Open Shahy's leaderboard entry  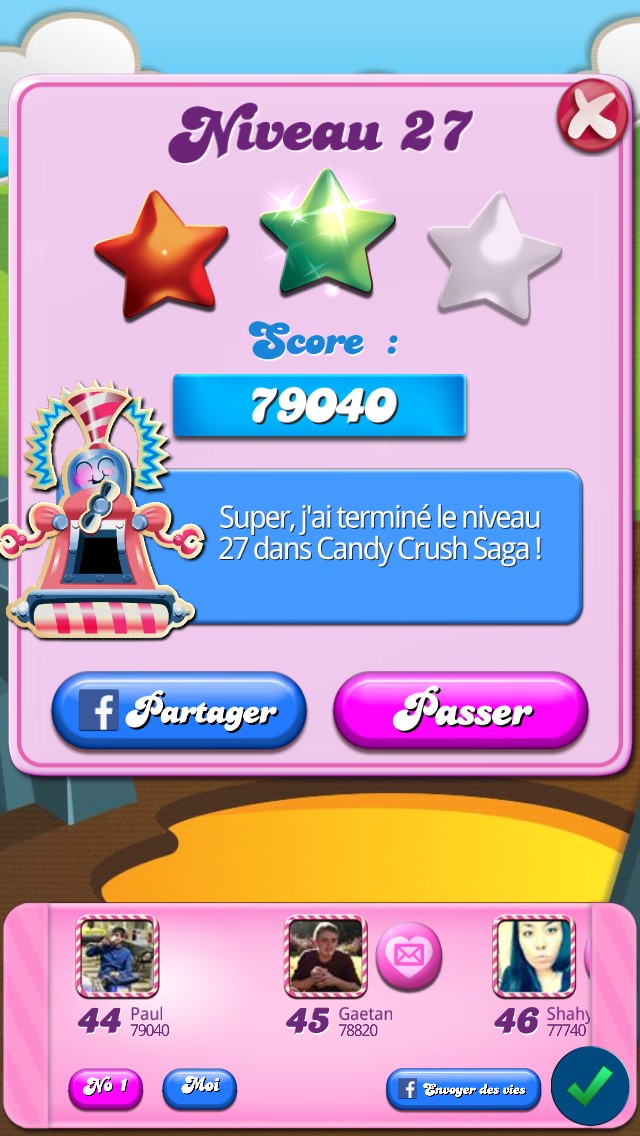coord(533,958)
